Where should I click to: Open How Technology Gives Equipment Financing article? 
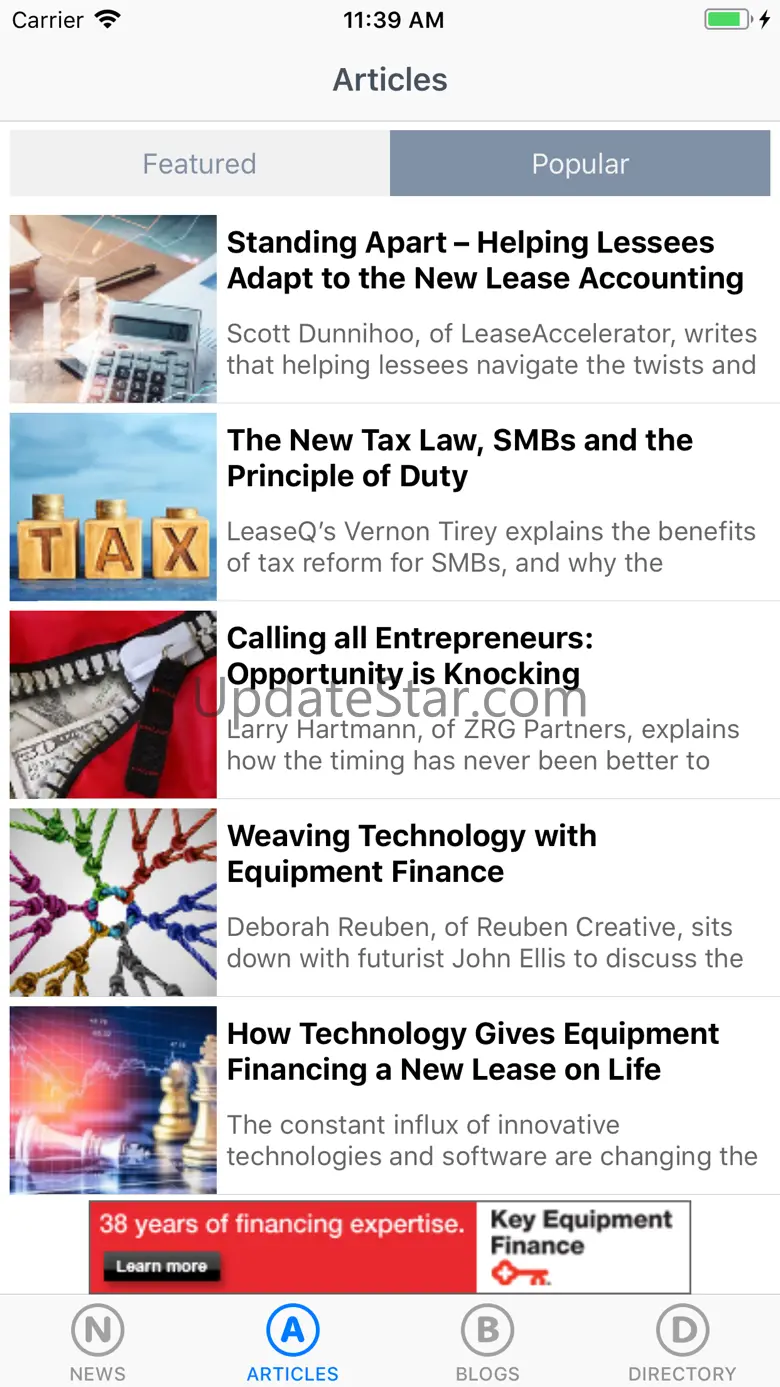[x=473, y=1052]
